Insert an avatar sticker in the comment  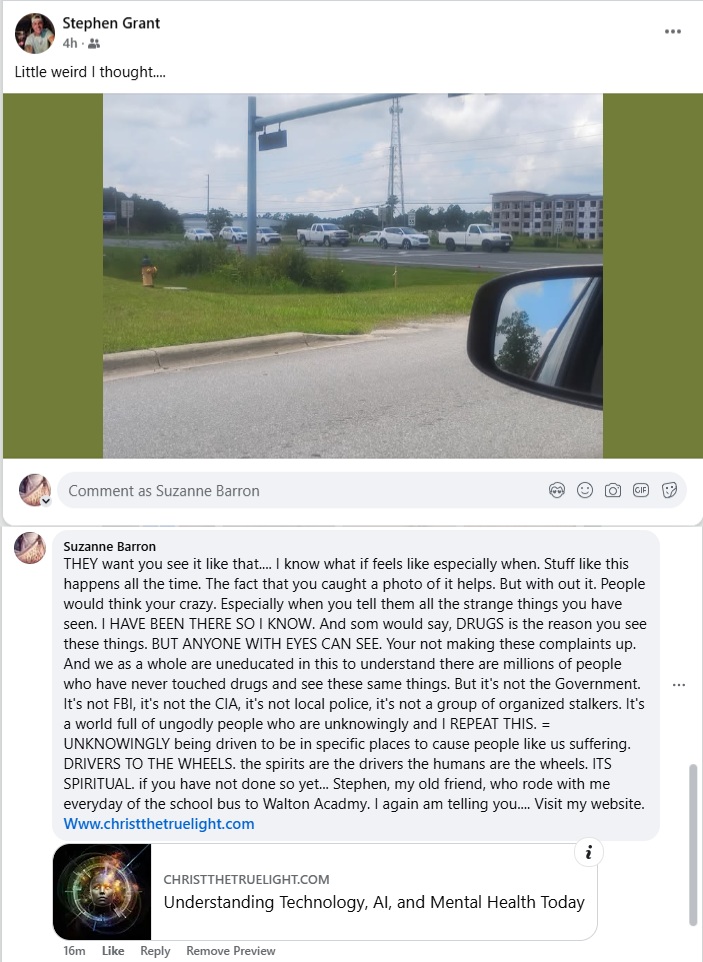pos(556,490)
